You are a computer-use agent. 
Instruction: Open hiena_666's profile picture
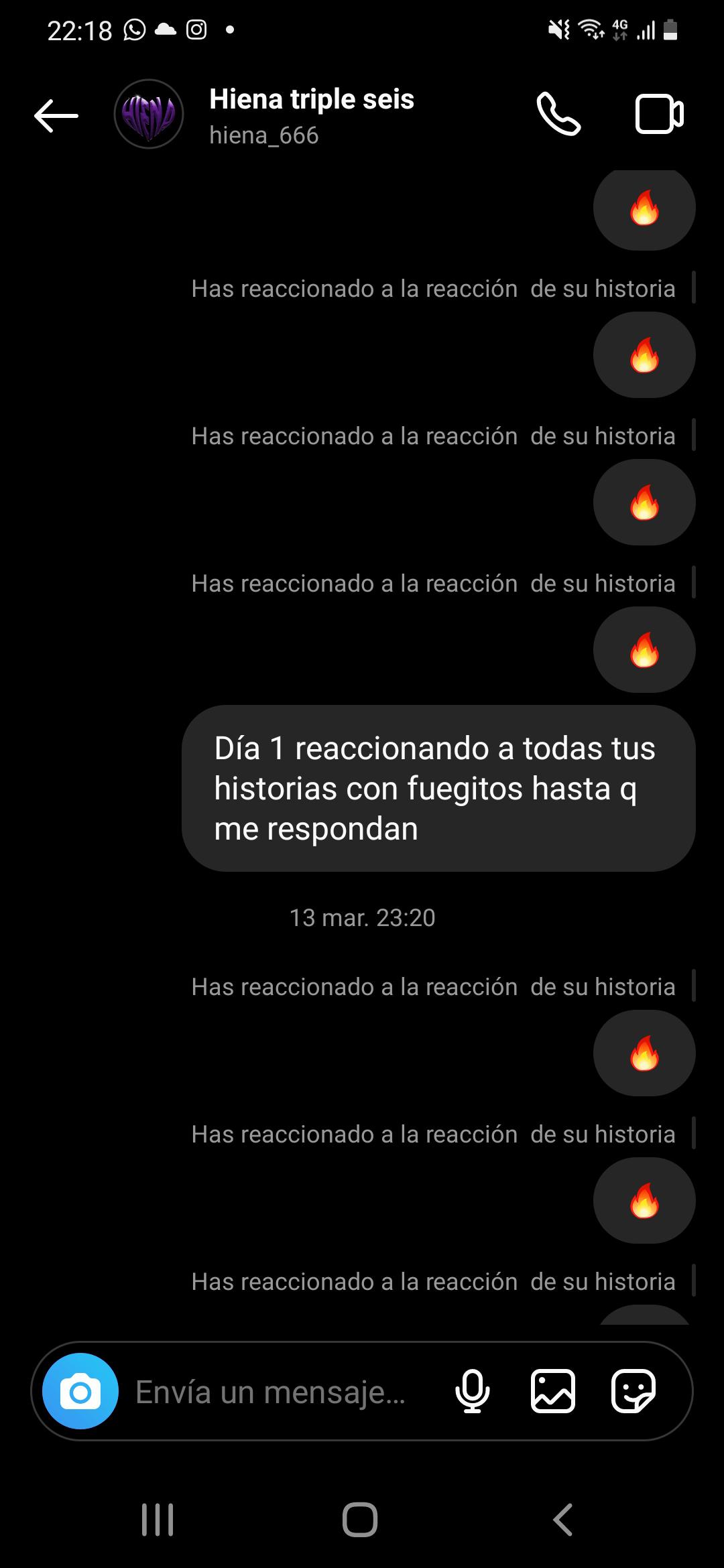pyautogui.click(x=149, y=114)
